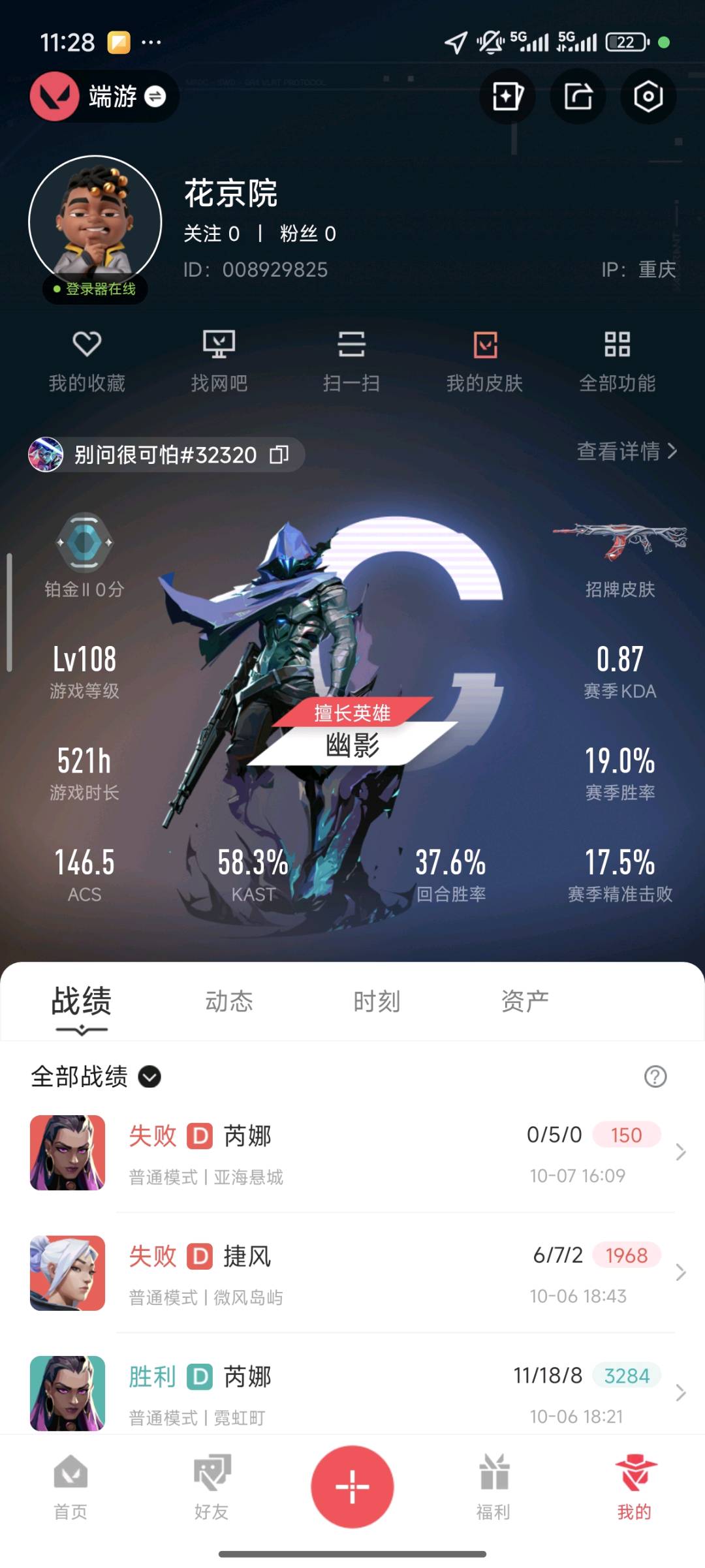Open 查看详情 details link

coord(627,451)
